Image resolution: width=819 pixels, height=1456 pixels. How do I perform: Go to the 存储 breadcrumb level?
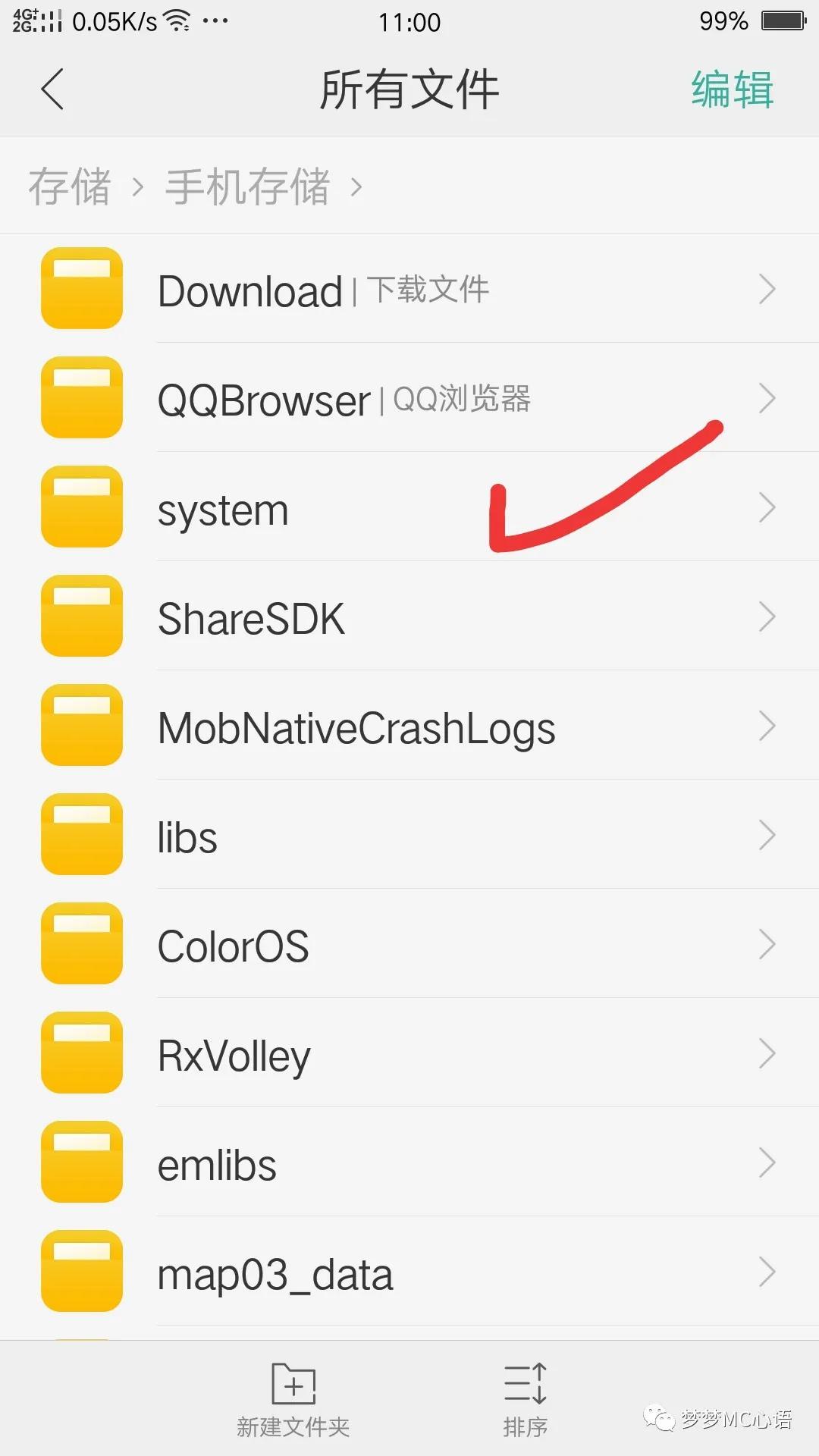[70, 187]
